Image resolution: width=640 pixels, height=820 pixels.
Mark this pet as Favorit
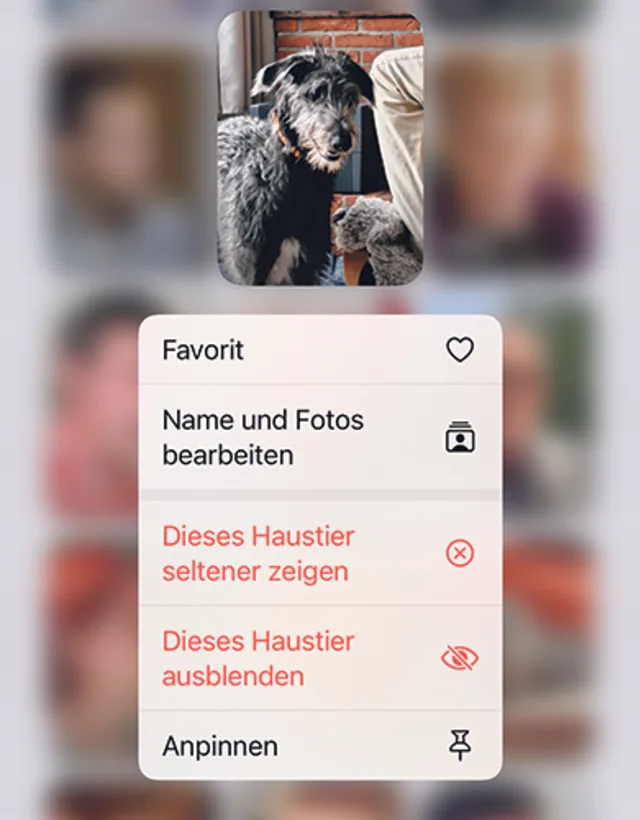click(x=319, y=351)
